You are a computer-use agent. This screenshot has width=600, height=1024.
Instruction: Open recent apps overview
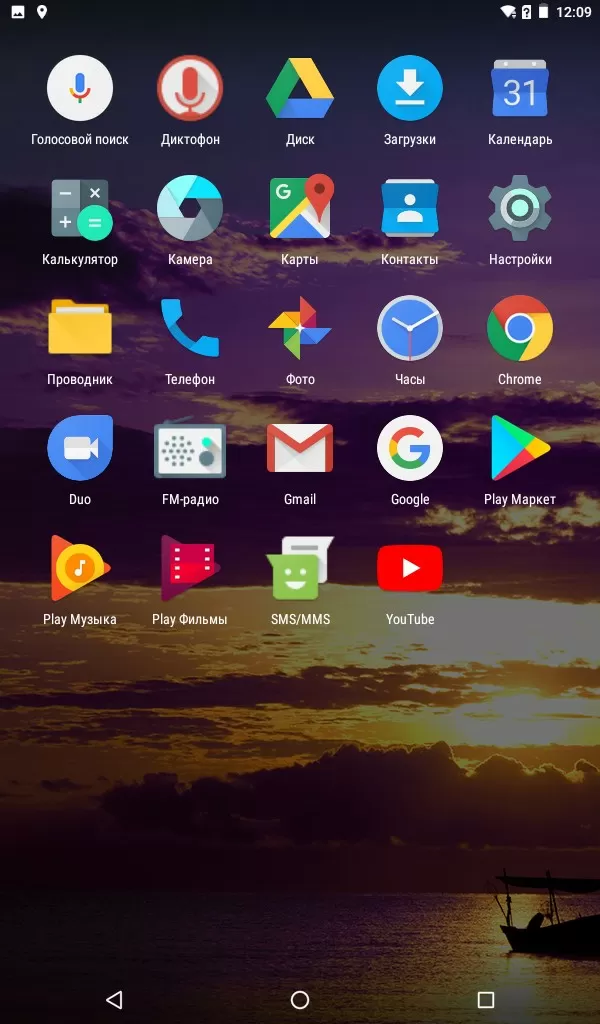pyautogui.click(x=486, y=999)
